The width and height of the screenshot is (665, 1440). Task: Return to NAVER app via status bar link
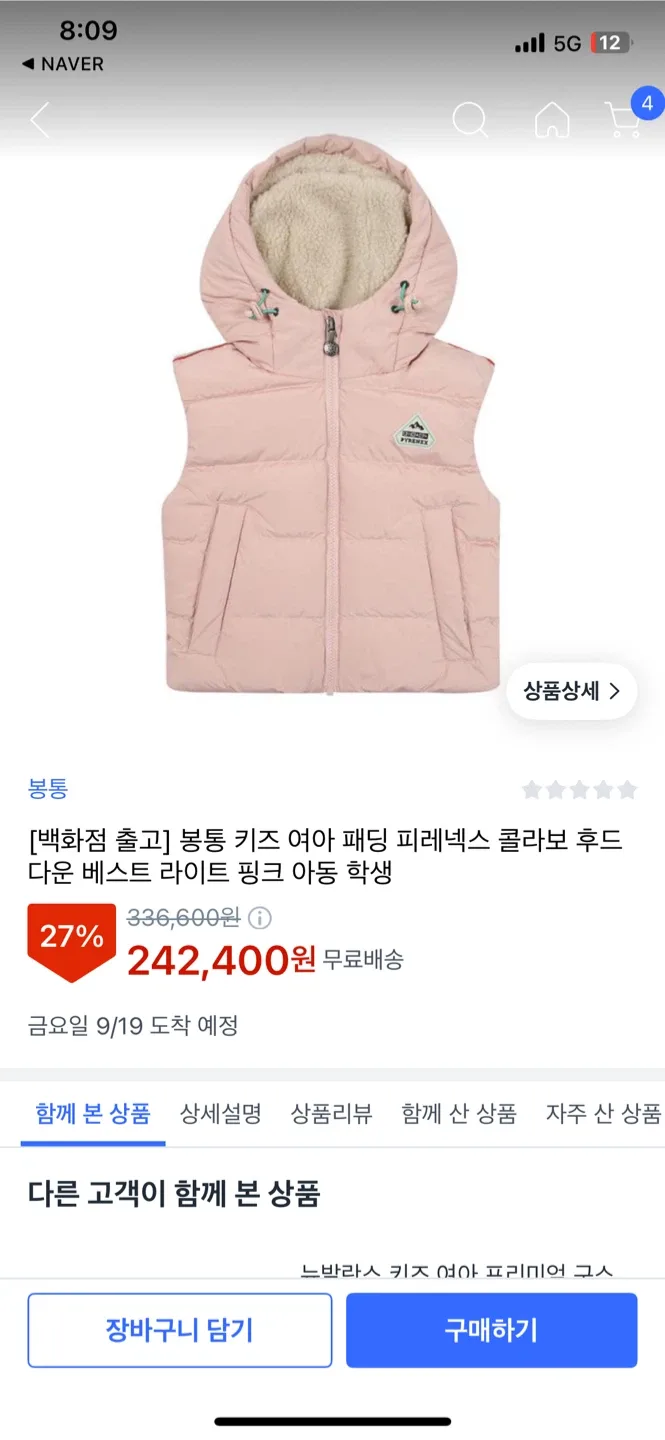62,64
